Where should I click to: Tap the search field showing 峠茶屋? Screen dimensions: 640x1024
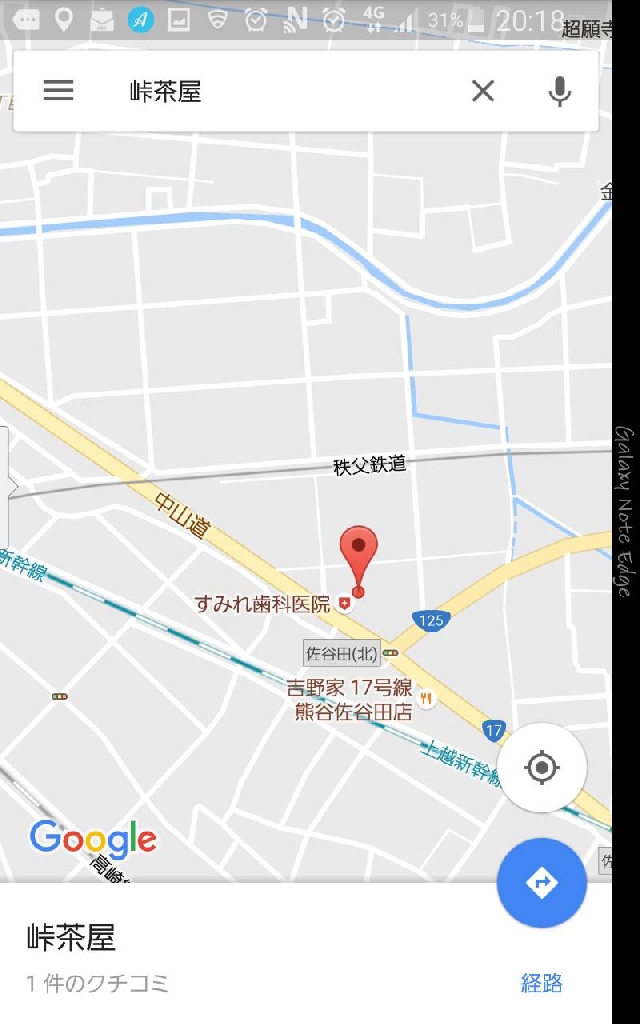tap(280, 92)
